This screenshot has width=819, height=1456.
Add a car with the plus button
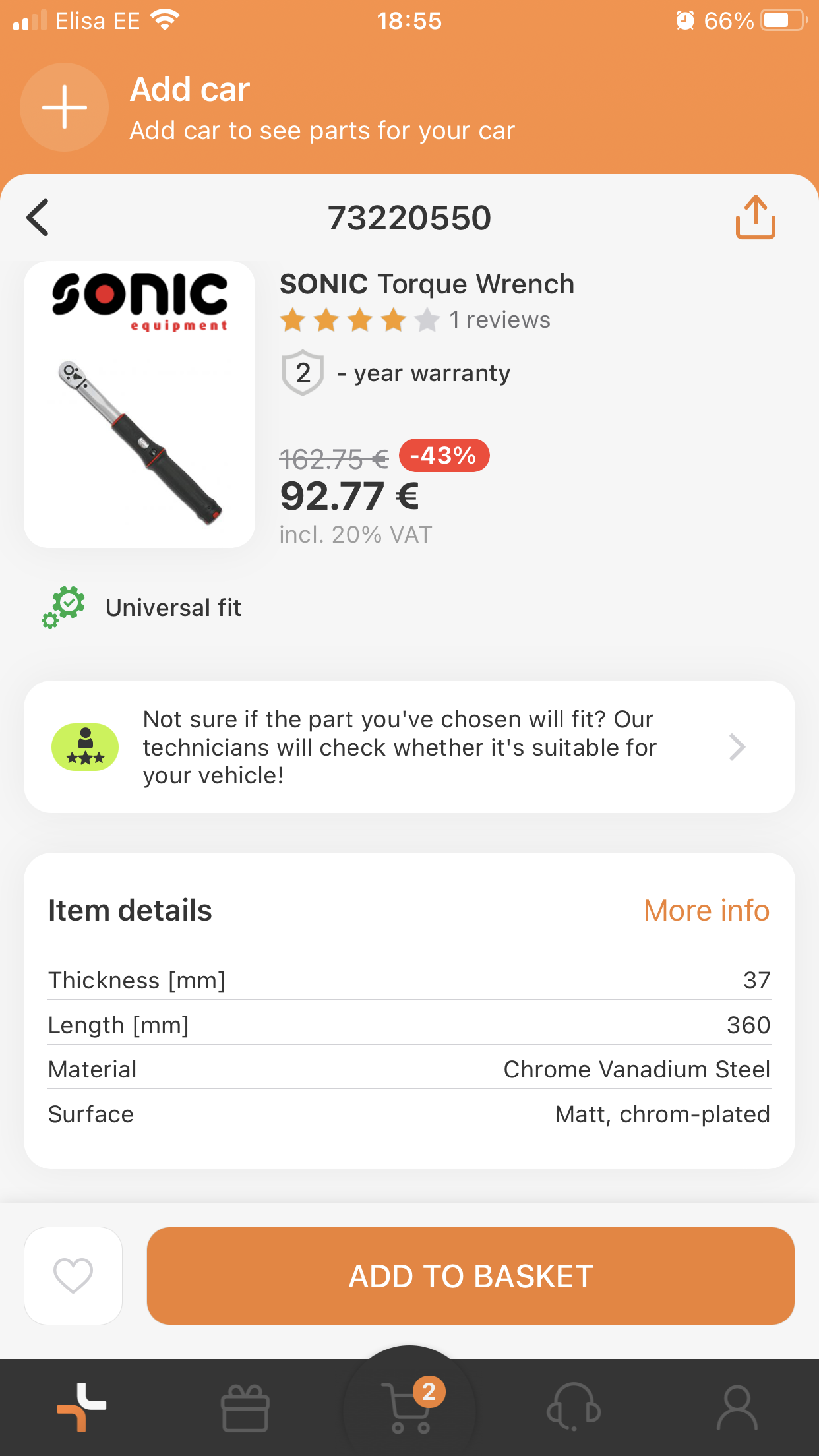tap(65, 107)
